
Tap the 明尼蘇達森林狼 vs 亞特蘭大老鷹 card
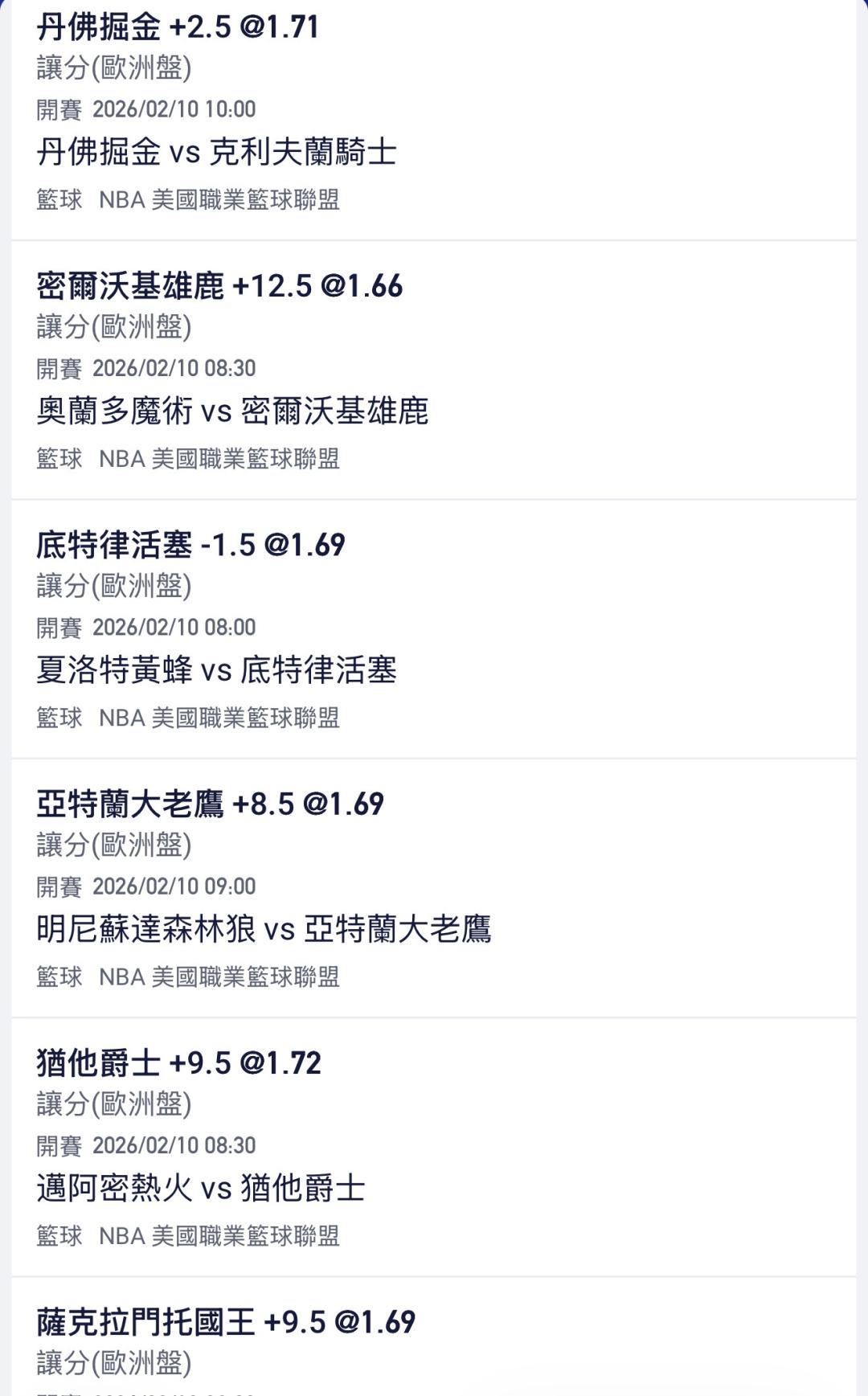(434, 889)
